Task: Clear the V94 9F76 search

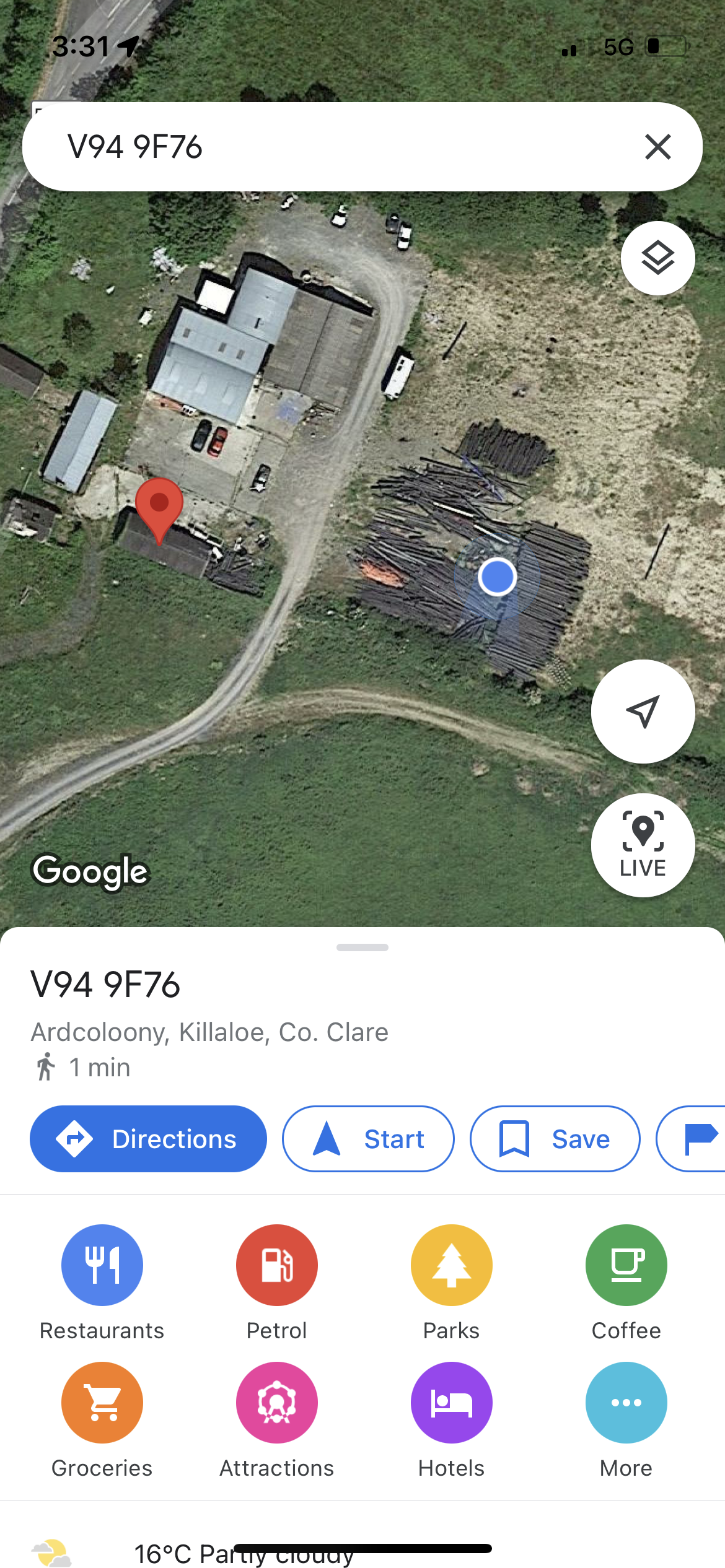Action: pos(657,147)
